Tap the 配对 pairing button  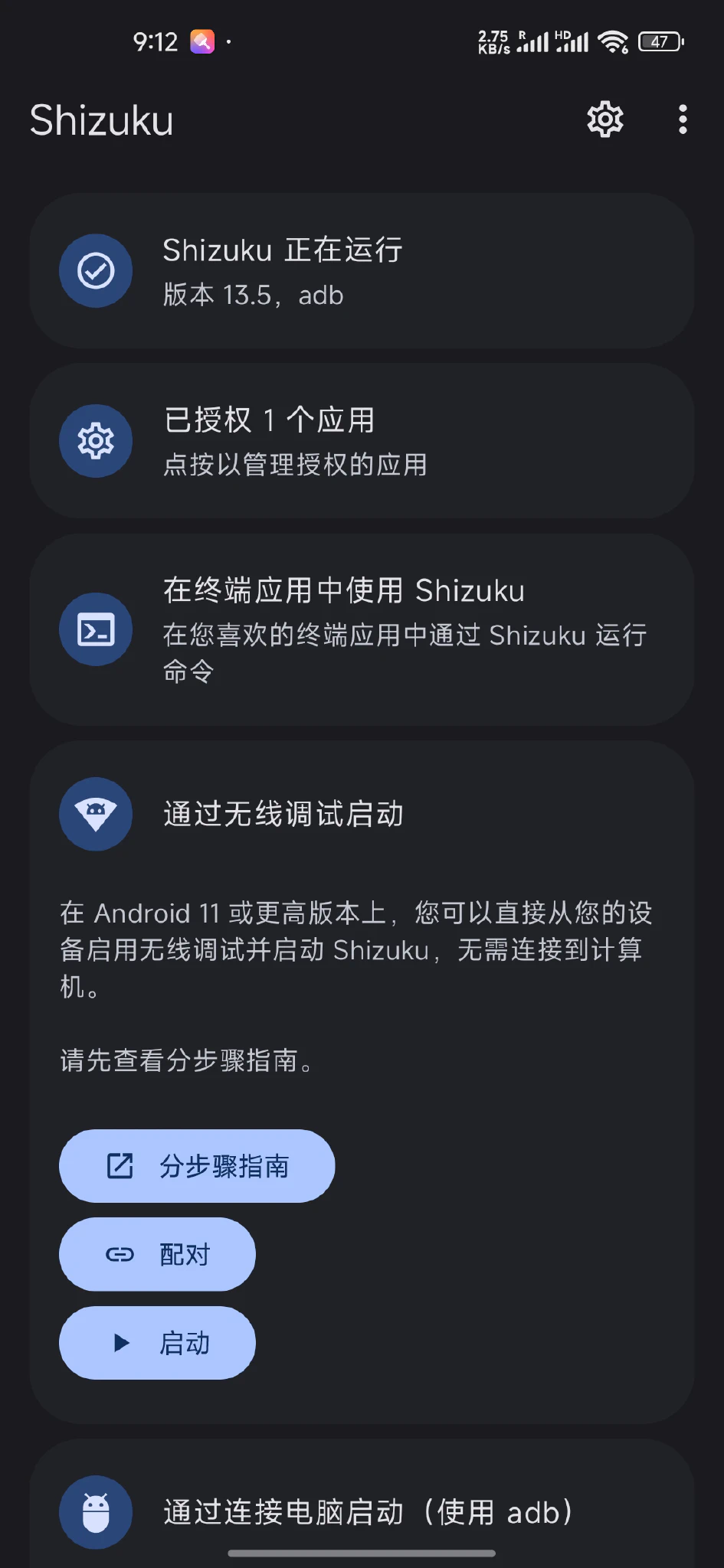point(157,1254)
